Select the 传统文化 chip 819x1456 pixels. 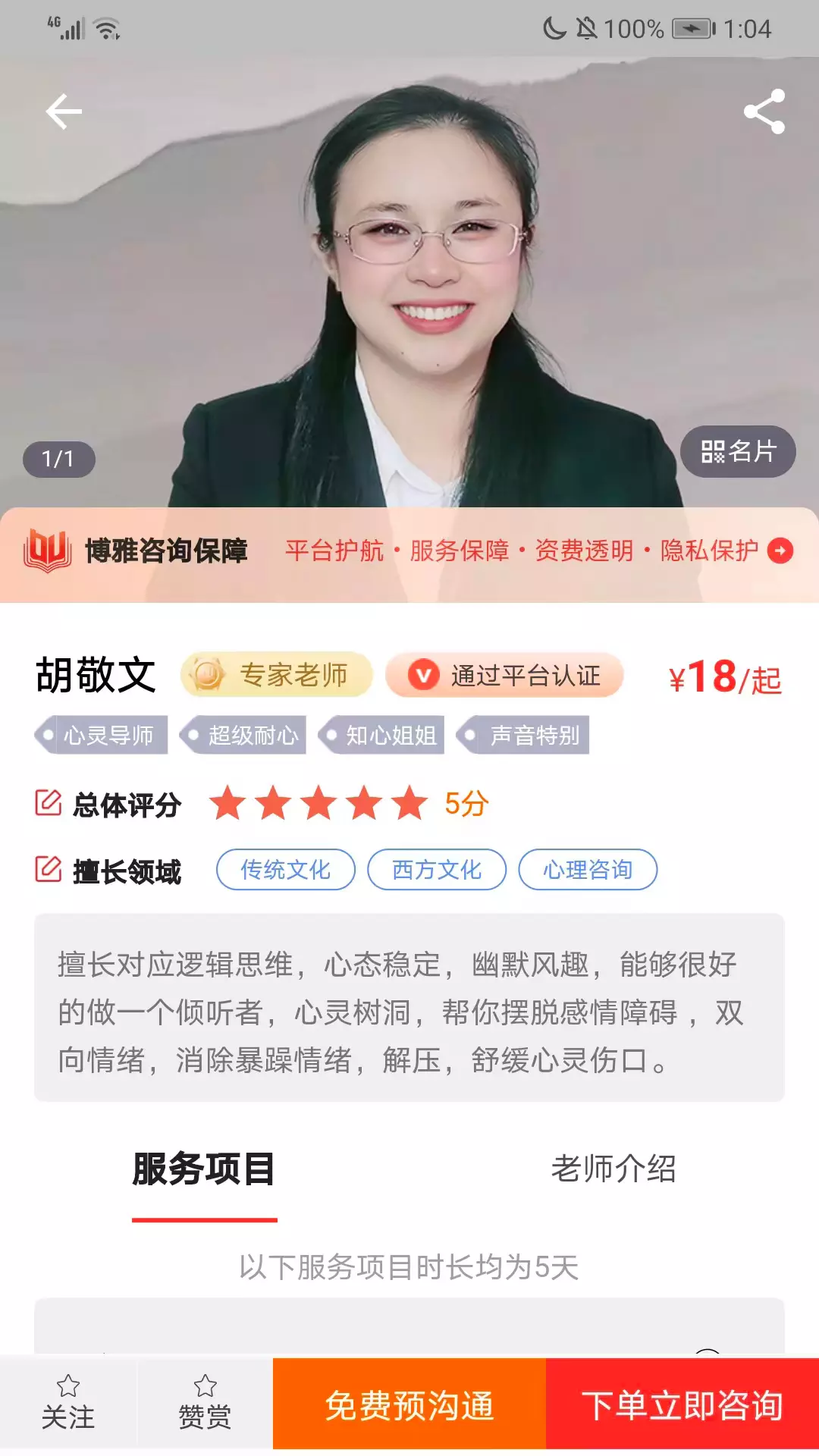pos(286,870)
